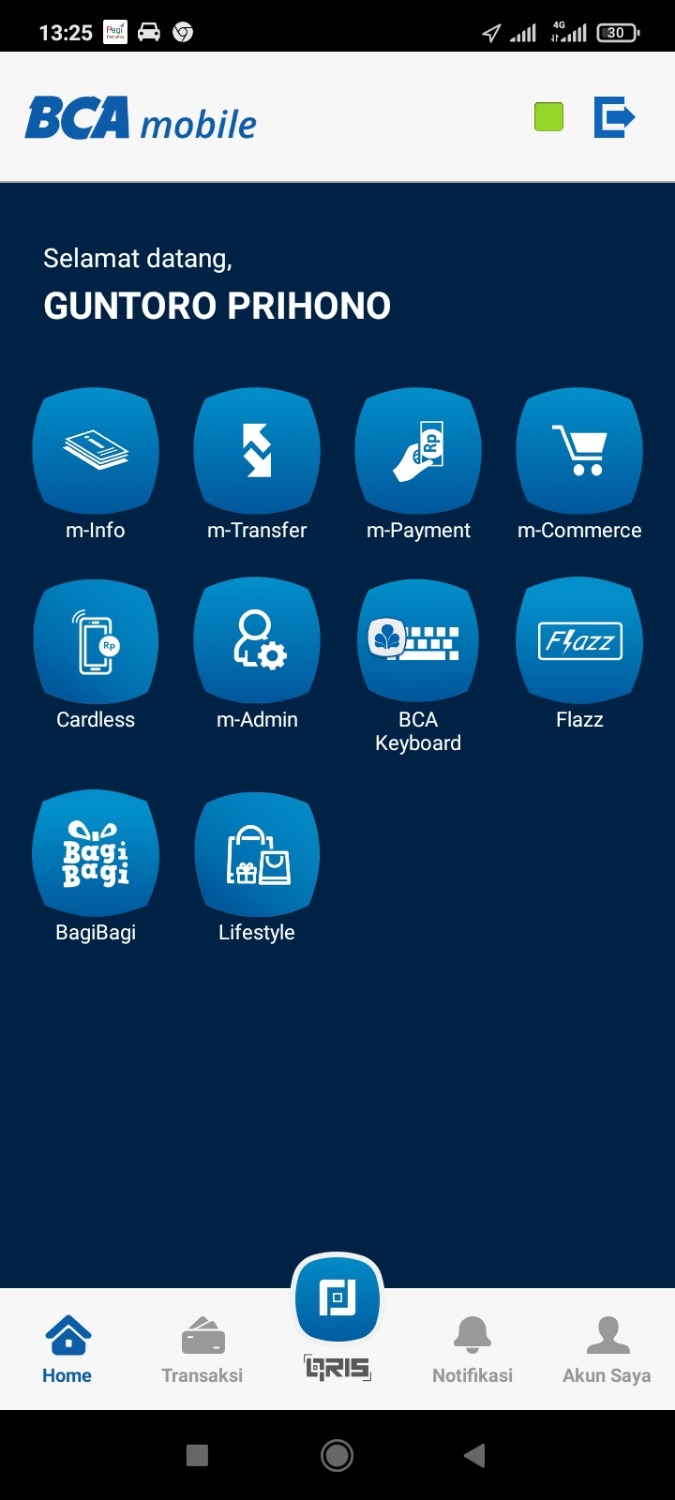The image size is (675, 1500).
Task: Open the Flazz card menu
Action: (579, 641)
